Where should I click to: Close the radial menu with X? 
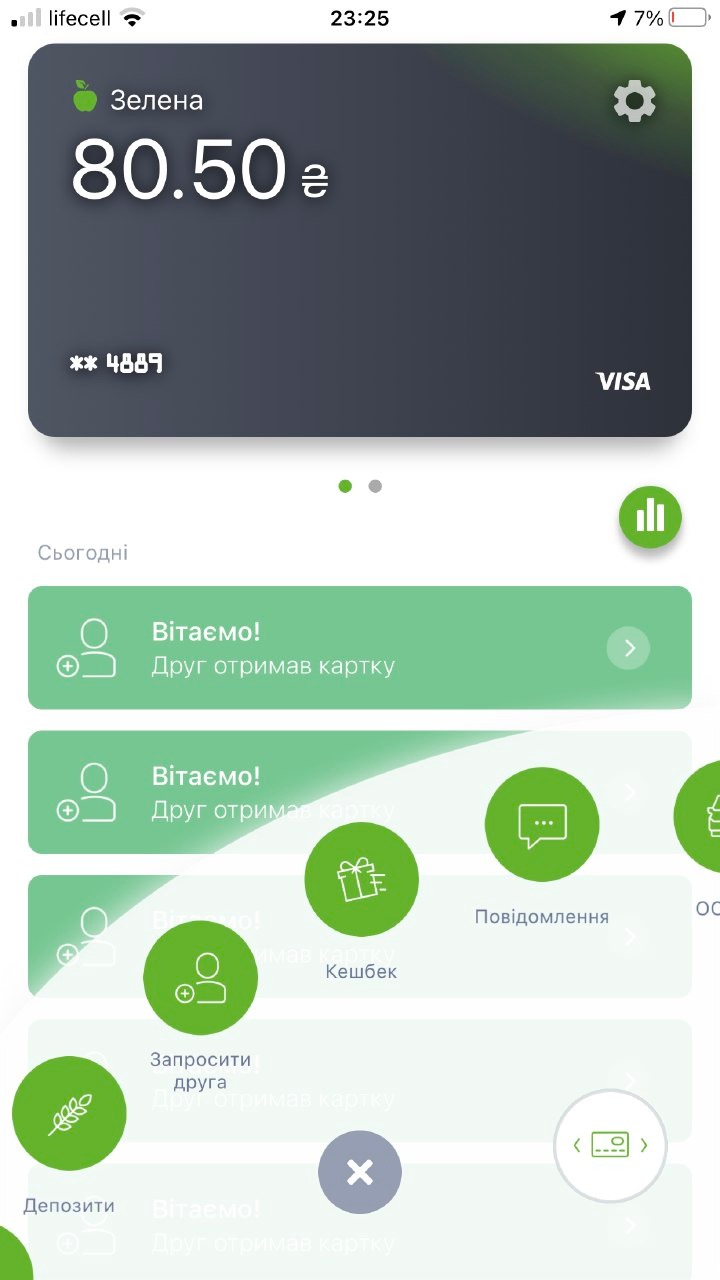click(360, 1172)
